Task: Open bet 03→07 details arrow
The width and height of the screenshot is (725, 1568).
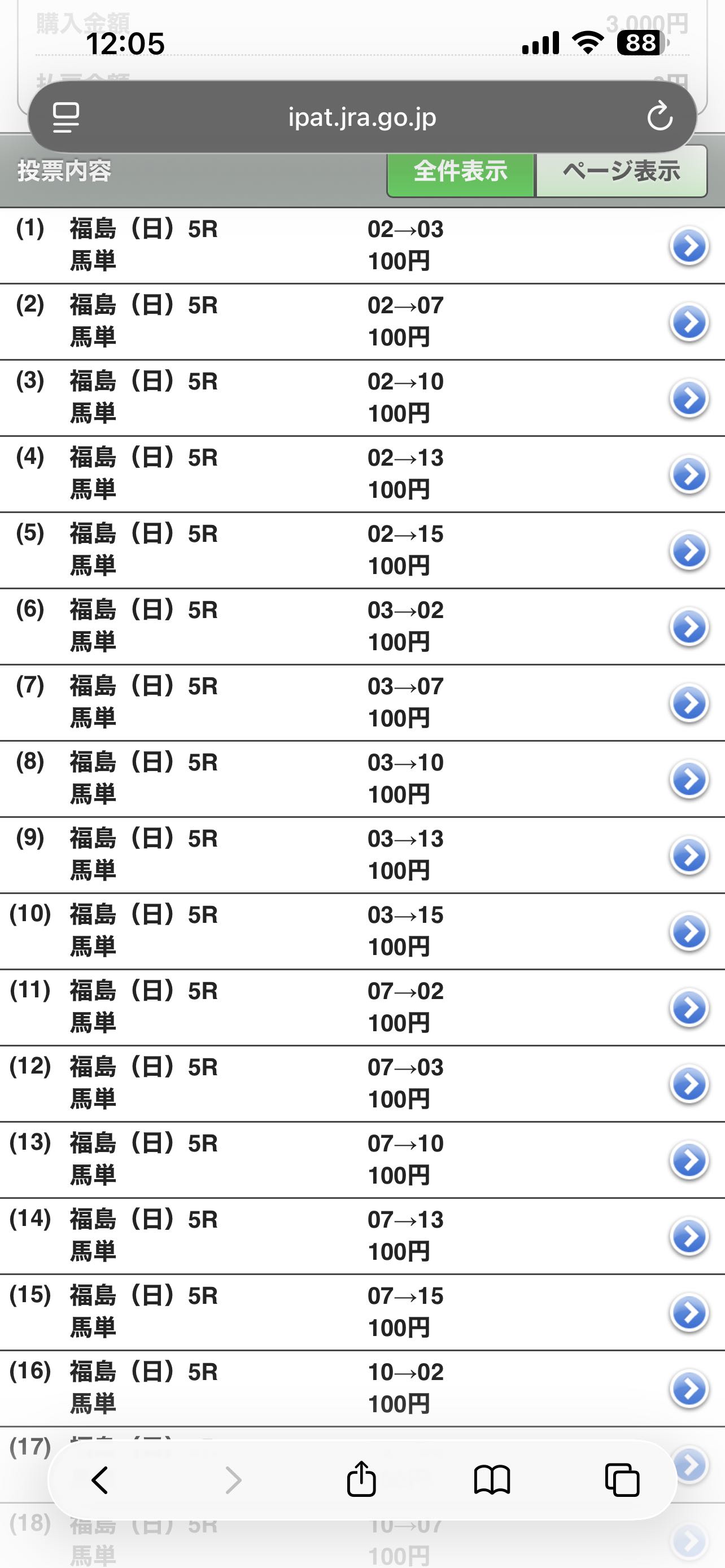Action: [689, 703]
